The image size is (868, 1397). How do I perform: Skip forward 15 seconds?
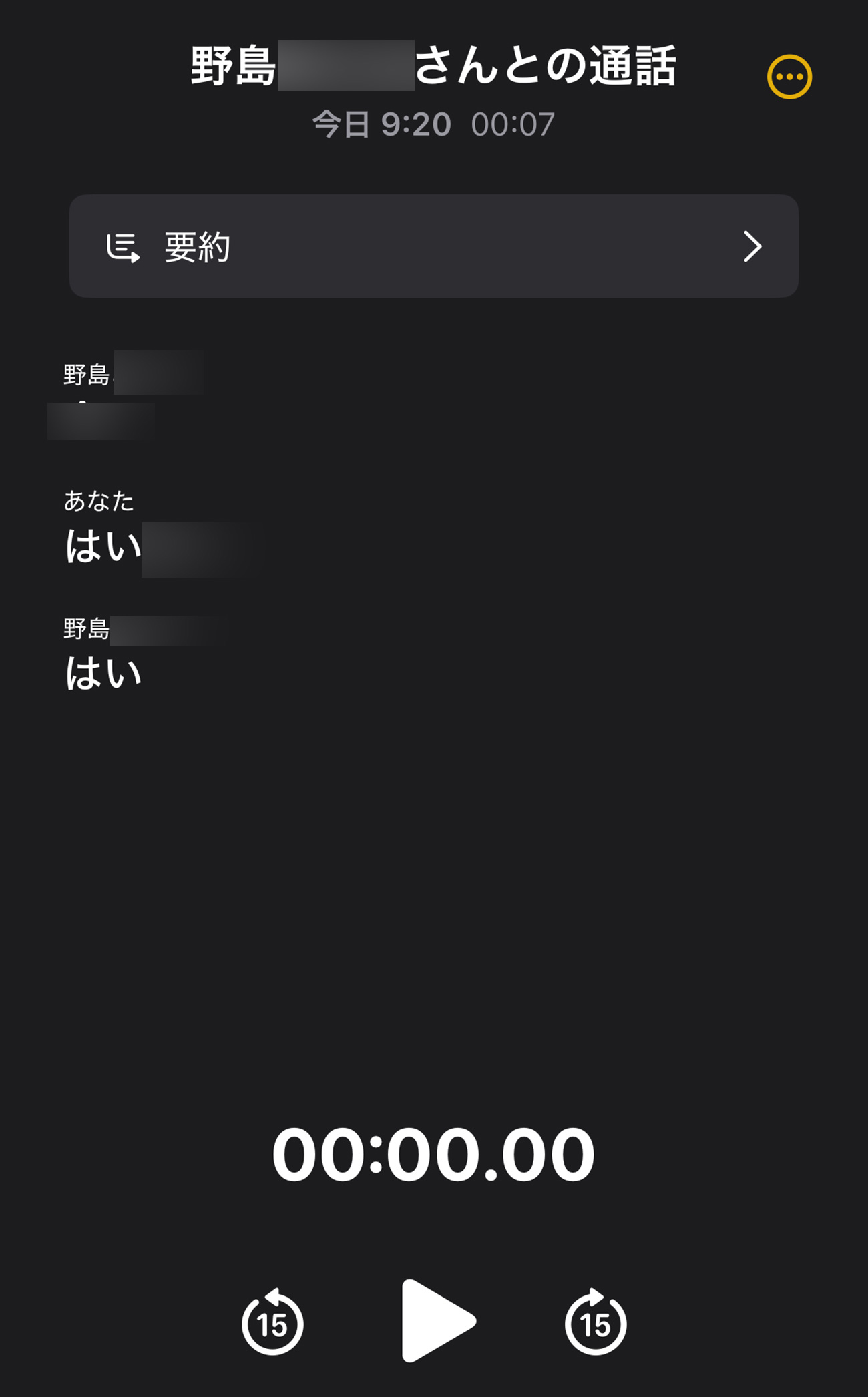(x=596, y=1322)
